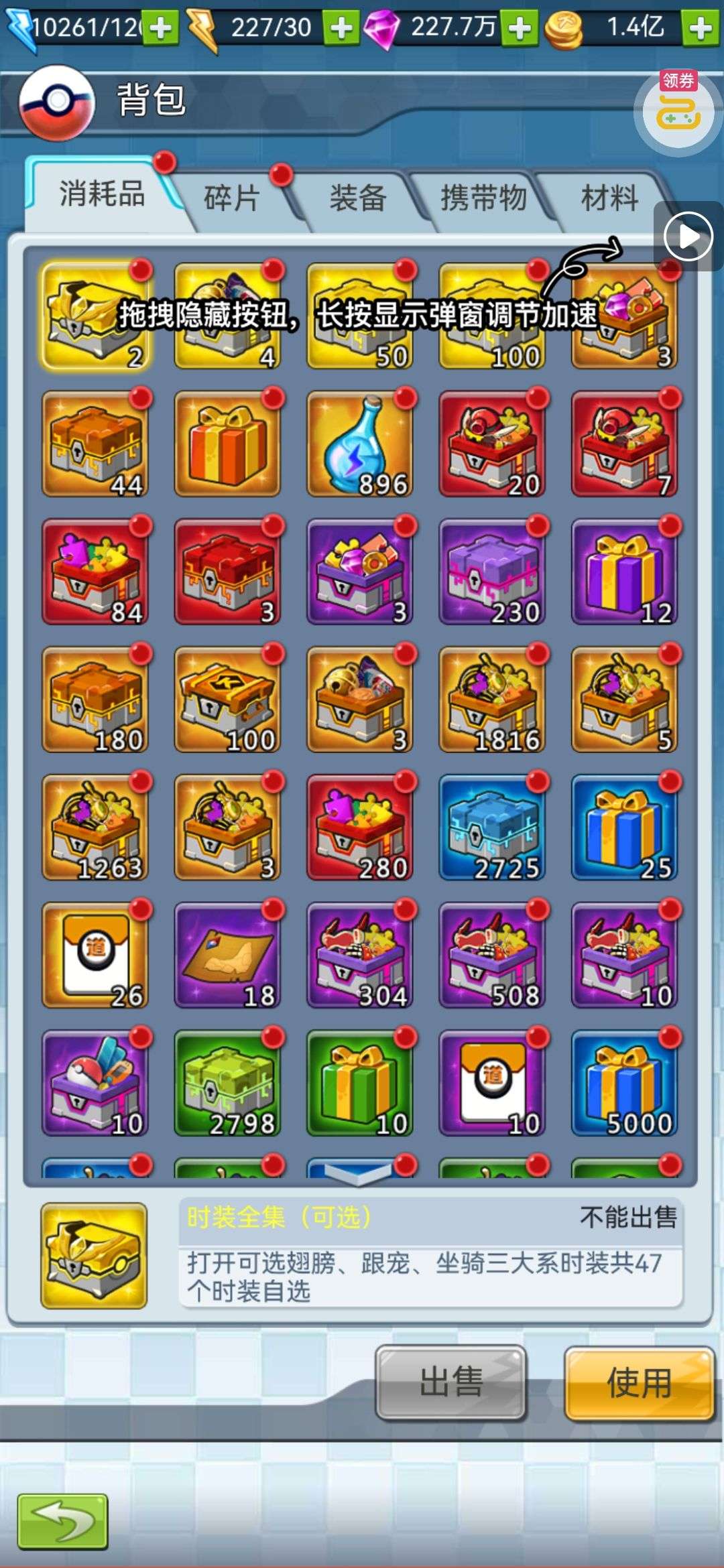Open the 材料 tab
Screen dimensions: 724x1568
[x=609, y=198]
